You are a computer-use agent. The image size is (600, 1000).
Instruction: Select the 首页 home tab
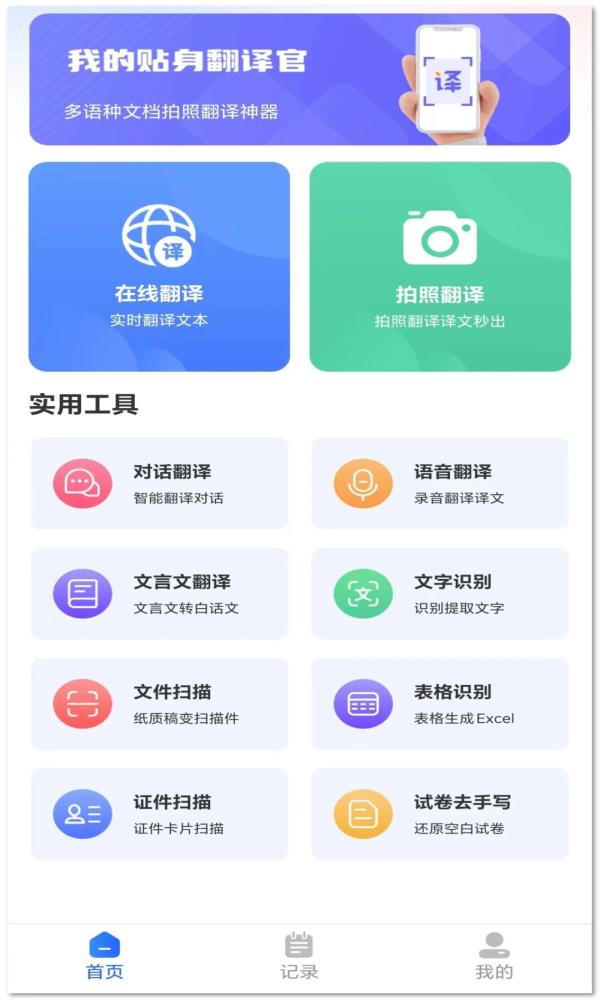point(104,956)
